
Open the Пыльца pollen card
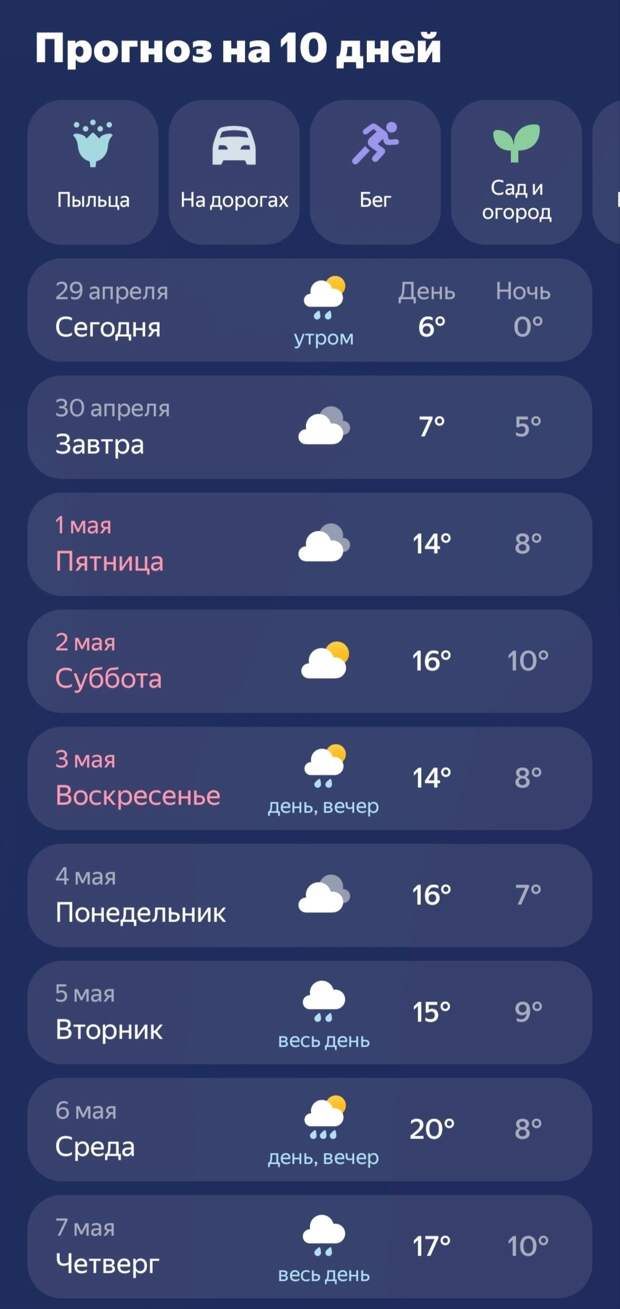tap(93, 172)
